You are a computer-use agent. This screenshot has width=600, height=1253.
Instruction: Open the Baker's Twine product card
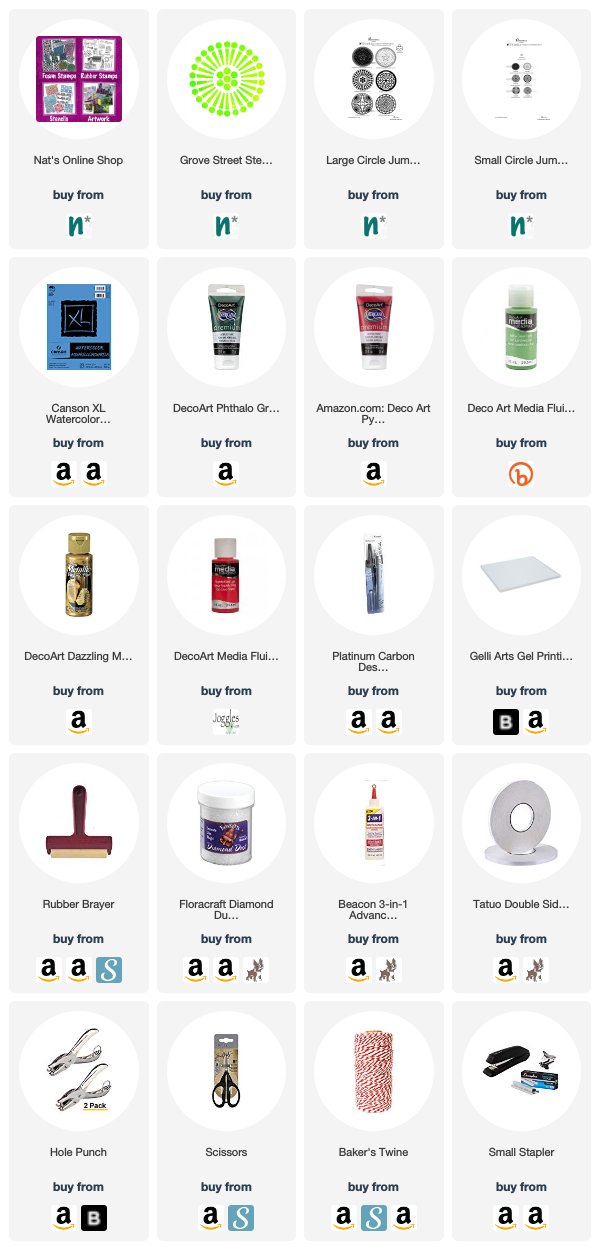tap(373, 1121)
